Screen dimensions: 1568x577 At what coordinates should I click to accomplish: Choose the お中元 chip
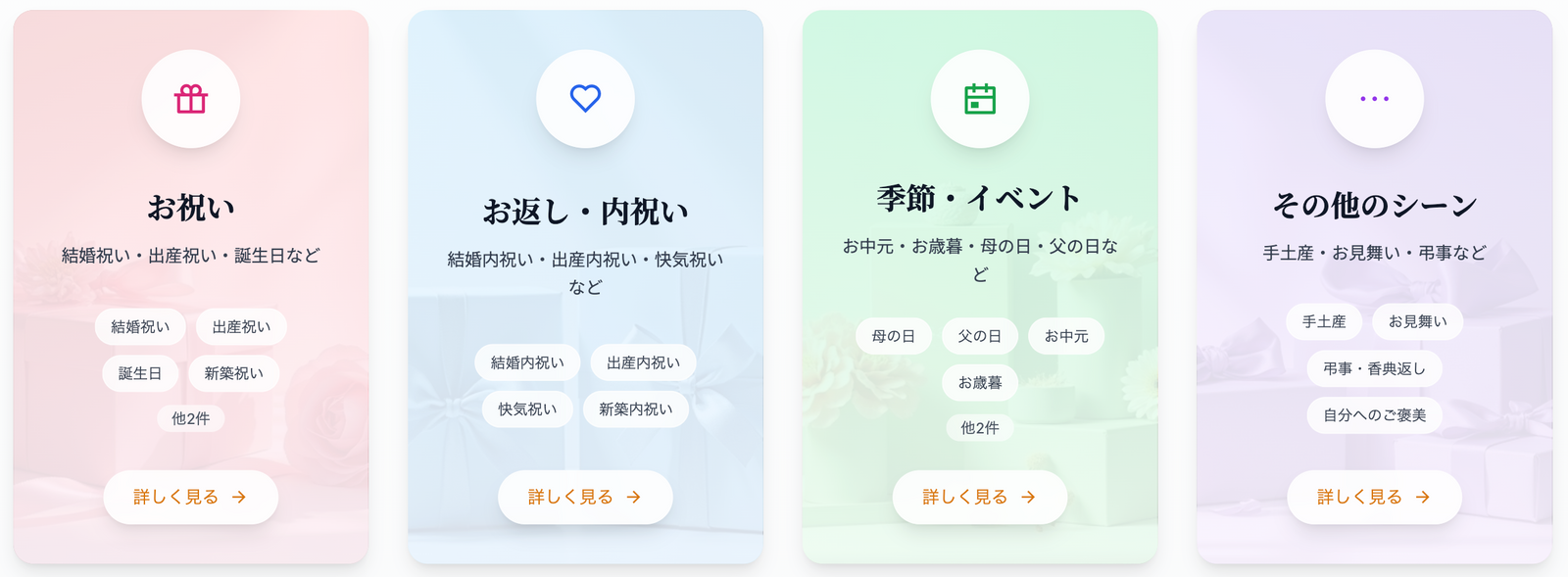tap(1066, 336)
